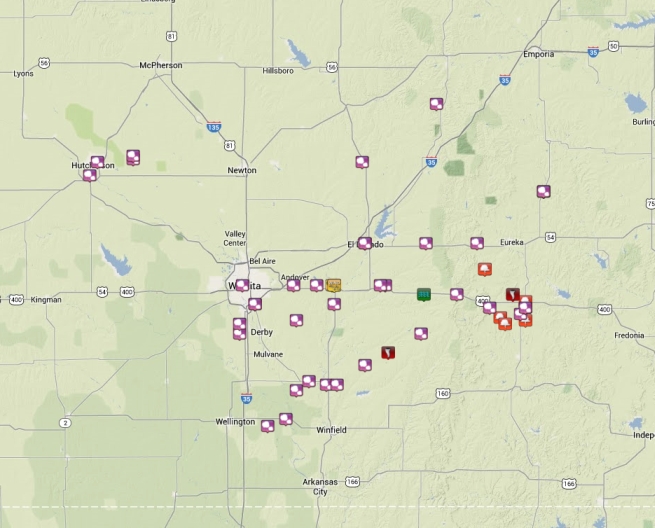Select the purple hail marker on El Dorado
This screenshot has width=655, height=528.
point(364,243)
